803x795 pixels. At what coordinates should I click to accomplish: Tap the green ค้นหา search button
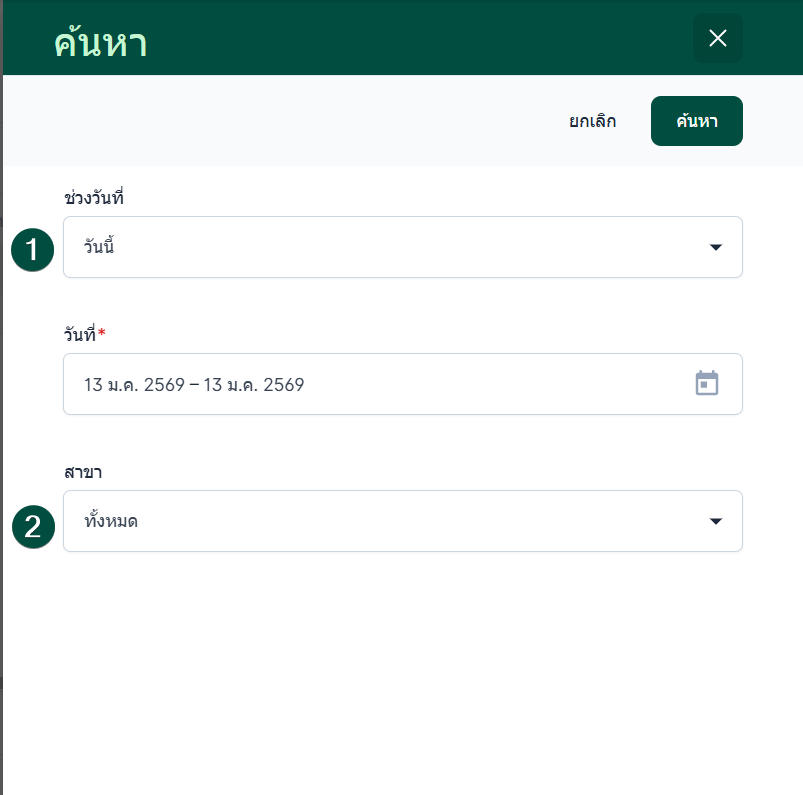(696, 121)
